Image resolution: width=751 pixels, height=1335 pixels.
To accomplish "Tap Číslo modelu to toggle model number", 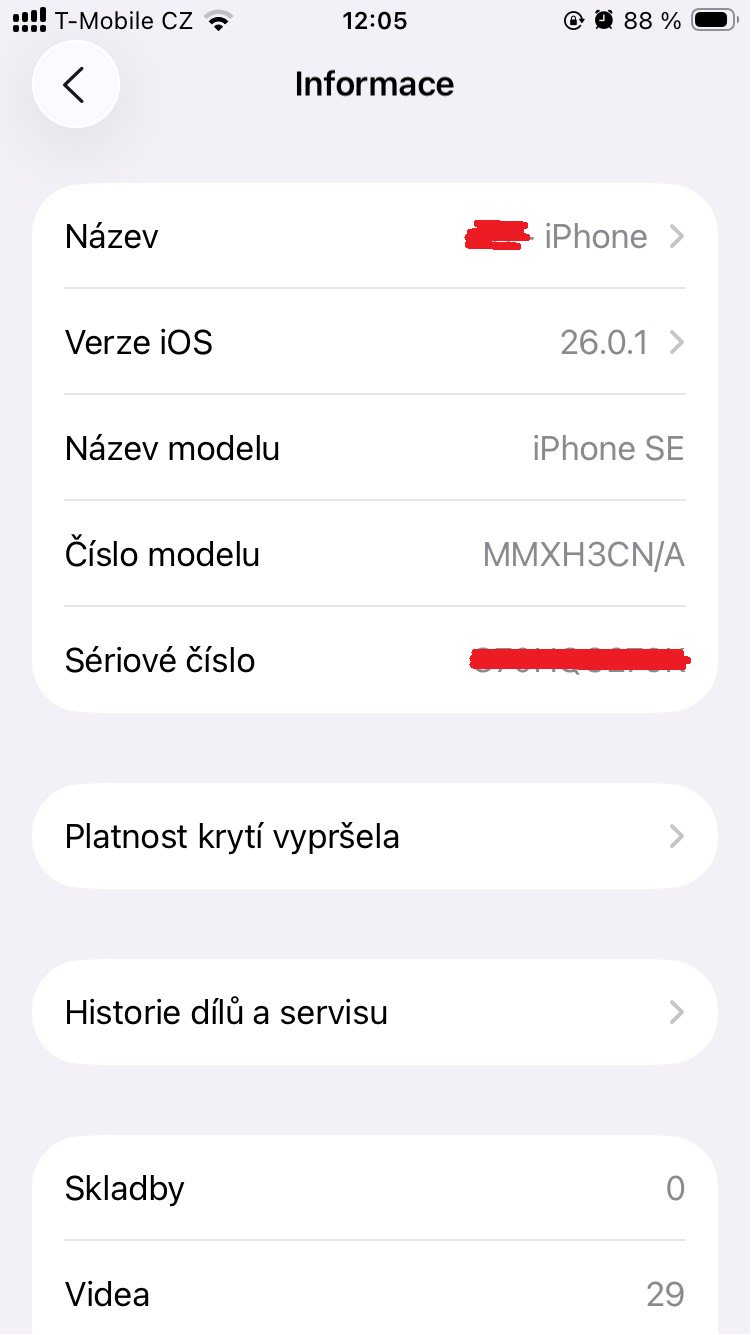I will point(375,554).
